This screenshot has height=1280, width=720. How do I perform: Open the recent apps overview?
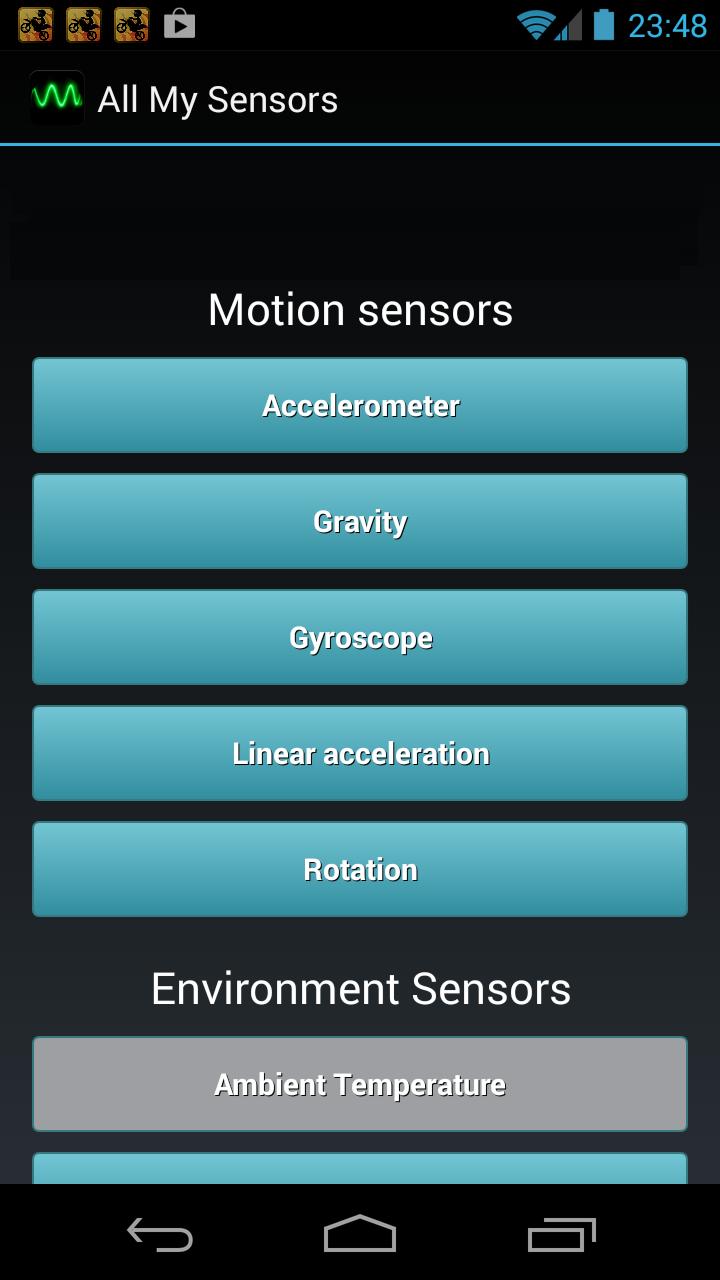click(x=561, y=1235)
